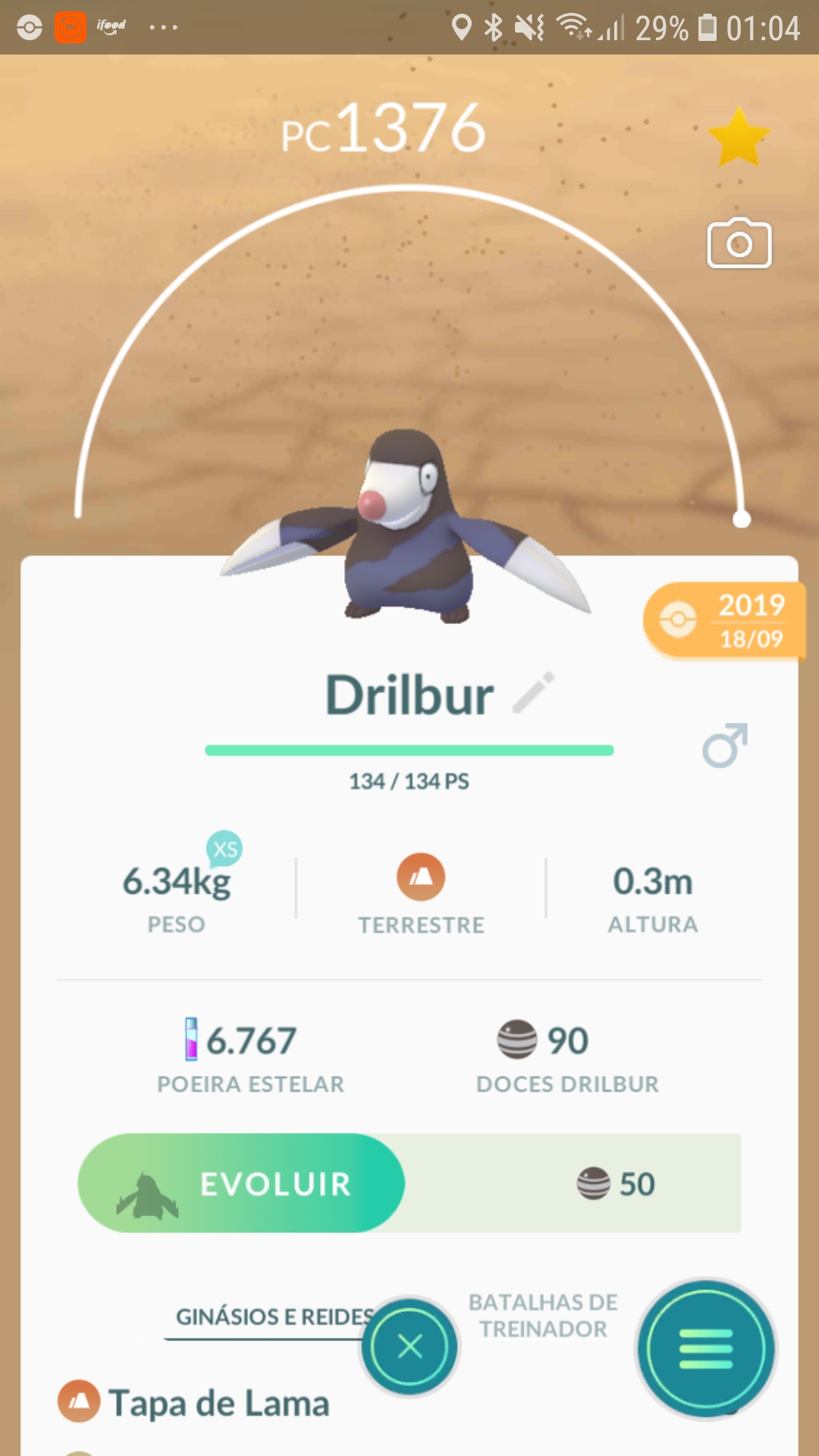Screen dimensions: 819x1456
Task: Close the Pokémon details screen
Action: 409,1347
